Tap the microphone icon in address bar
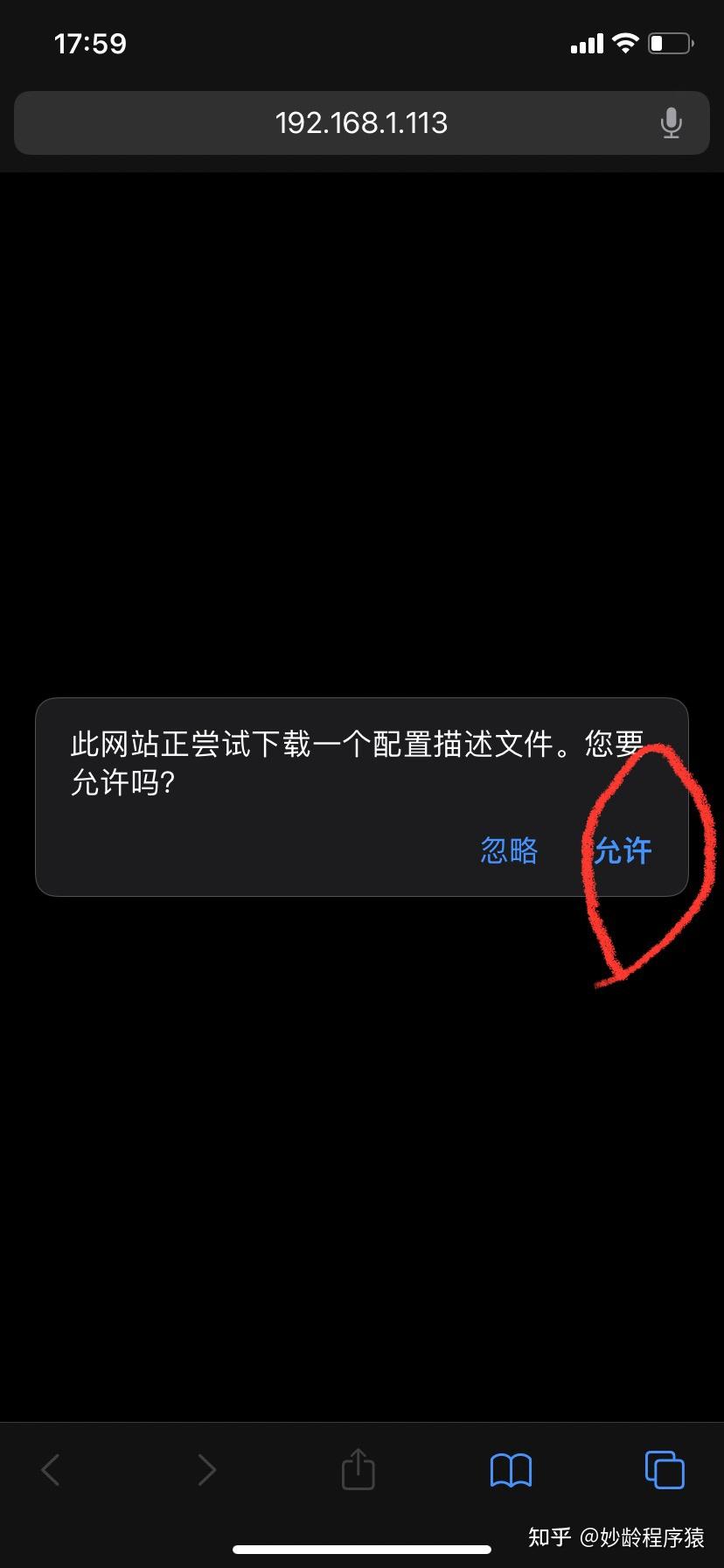Screen dimensions: 724x1568 pyautogui.click(x=671, y=123)
